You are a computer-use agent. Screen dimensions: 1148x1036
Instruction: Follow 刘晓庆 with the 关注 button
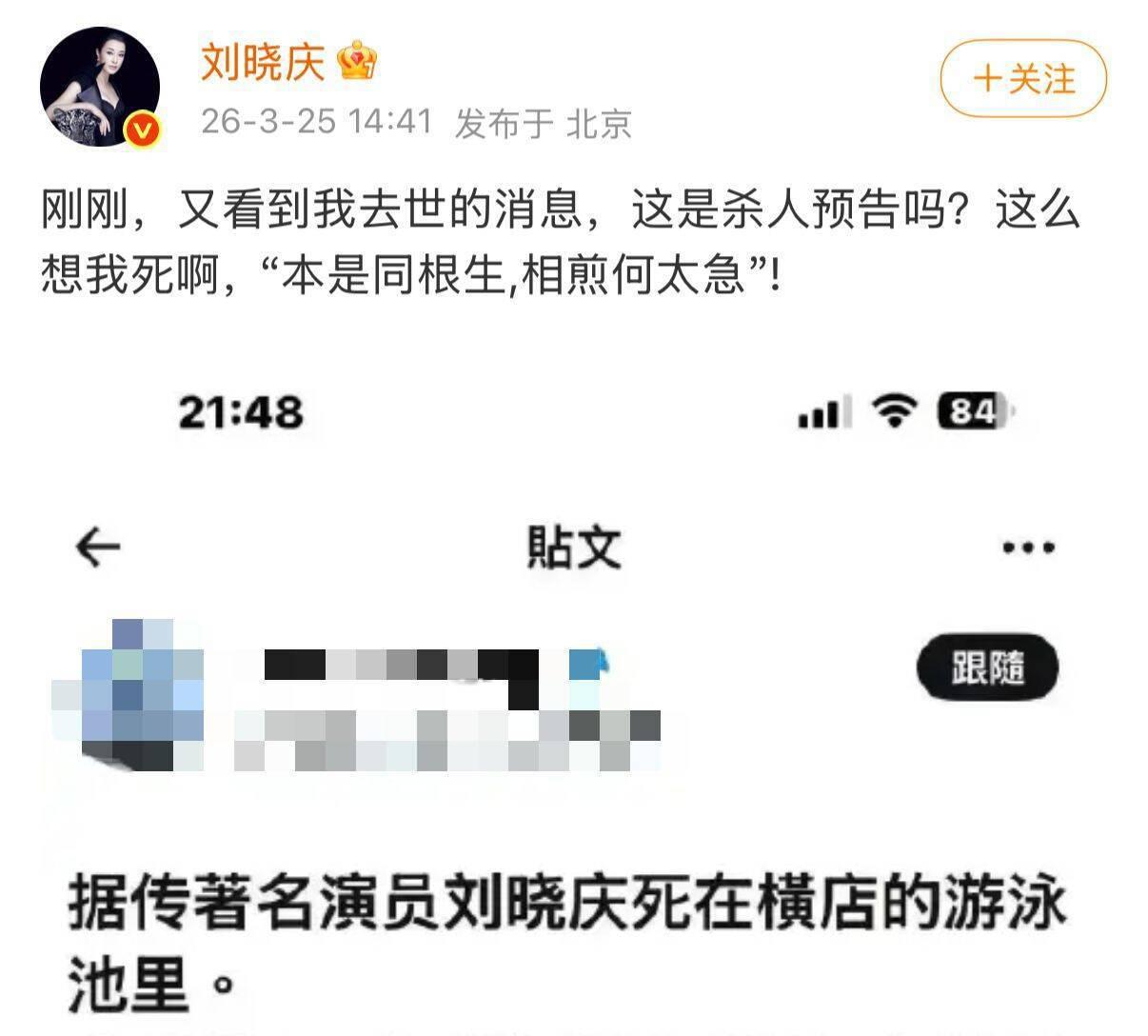click(1023, 78)
